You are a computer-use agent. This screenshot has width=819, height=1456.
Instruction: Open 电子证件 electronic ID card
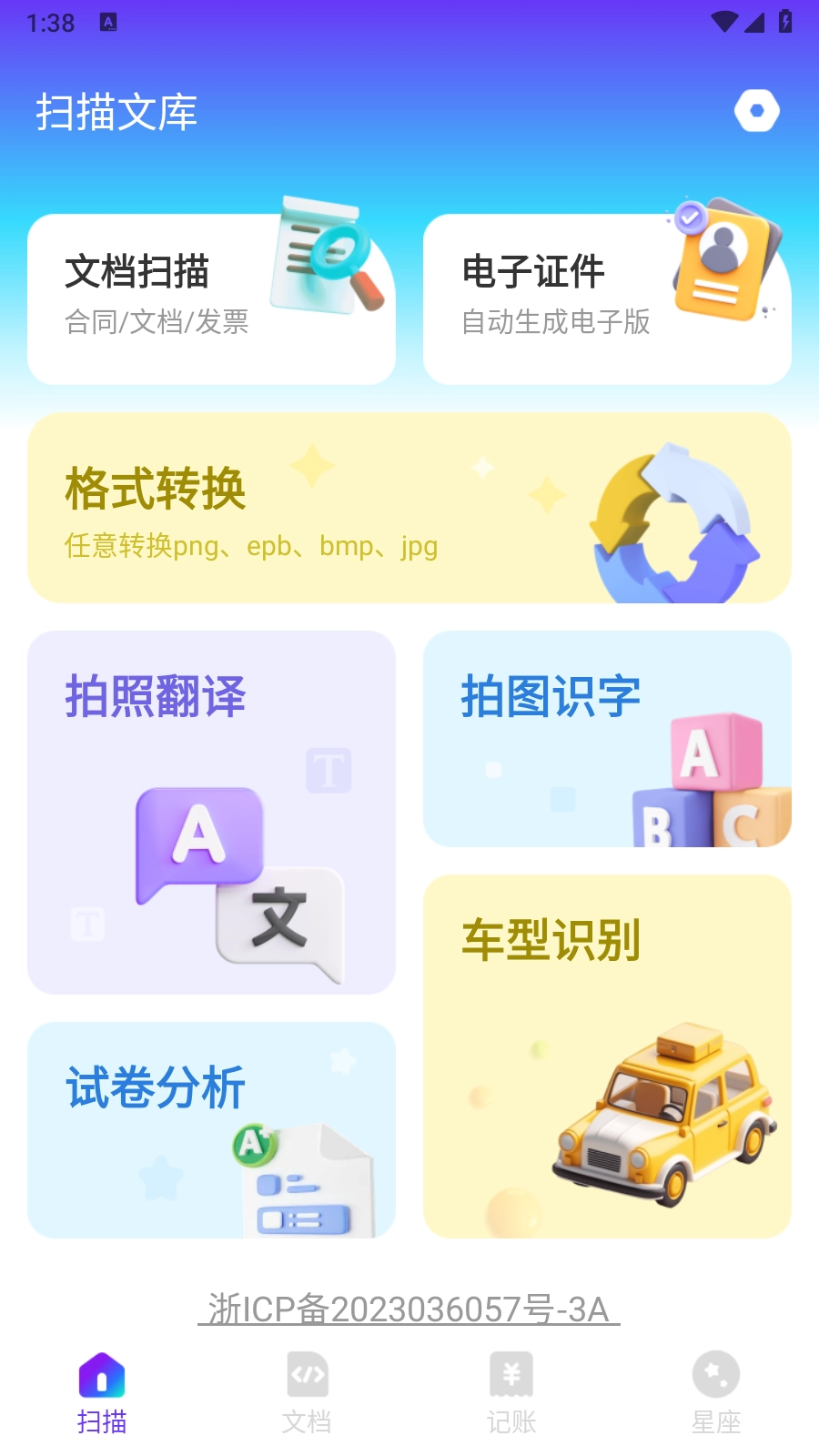tap(607, 298)
